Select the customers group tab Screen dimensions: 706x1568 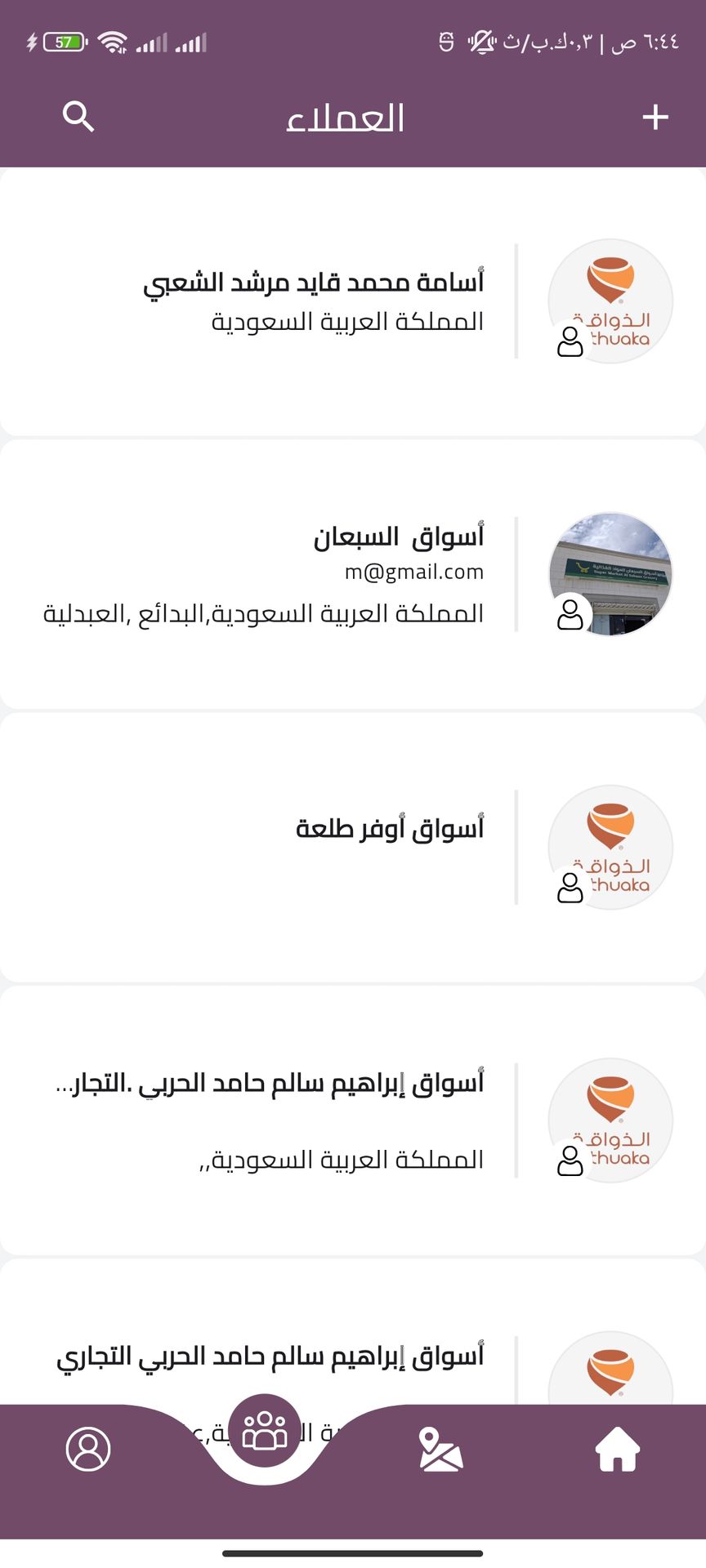pos(265,1432)
